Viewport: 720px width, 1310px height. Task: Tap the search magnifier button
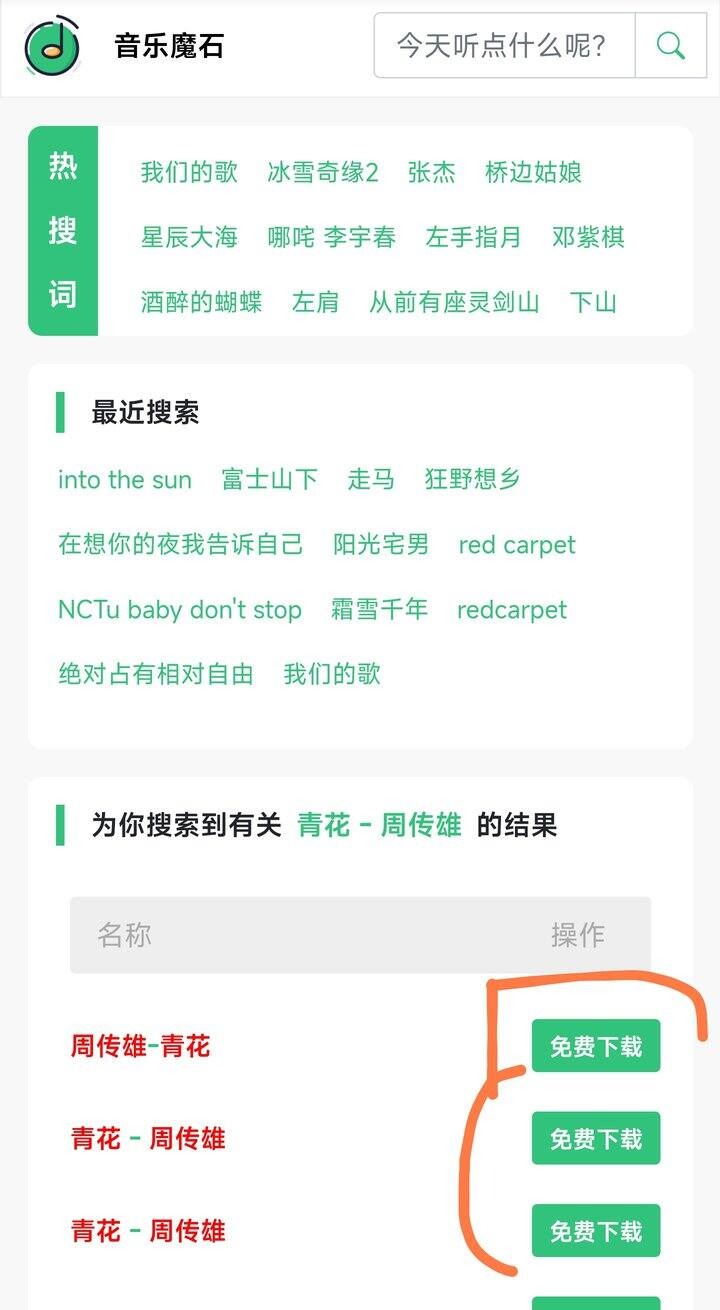[671, 45]
